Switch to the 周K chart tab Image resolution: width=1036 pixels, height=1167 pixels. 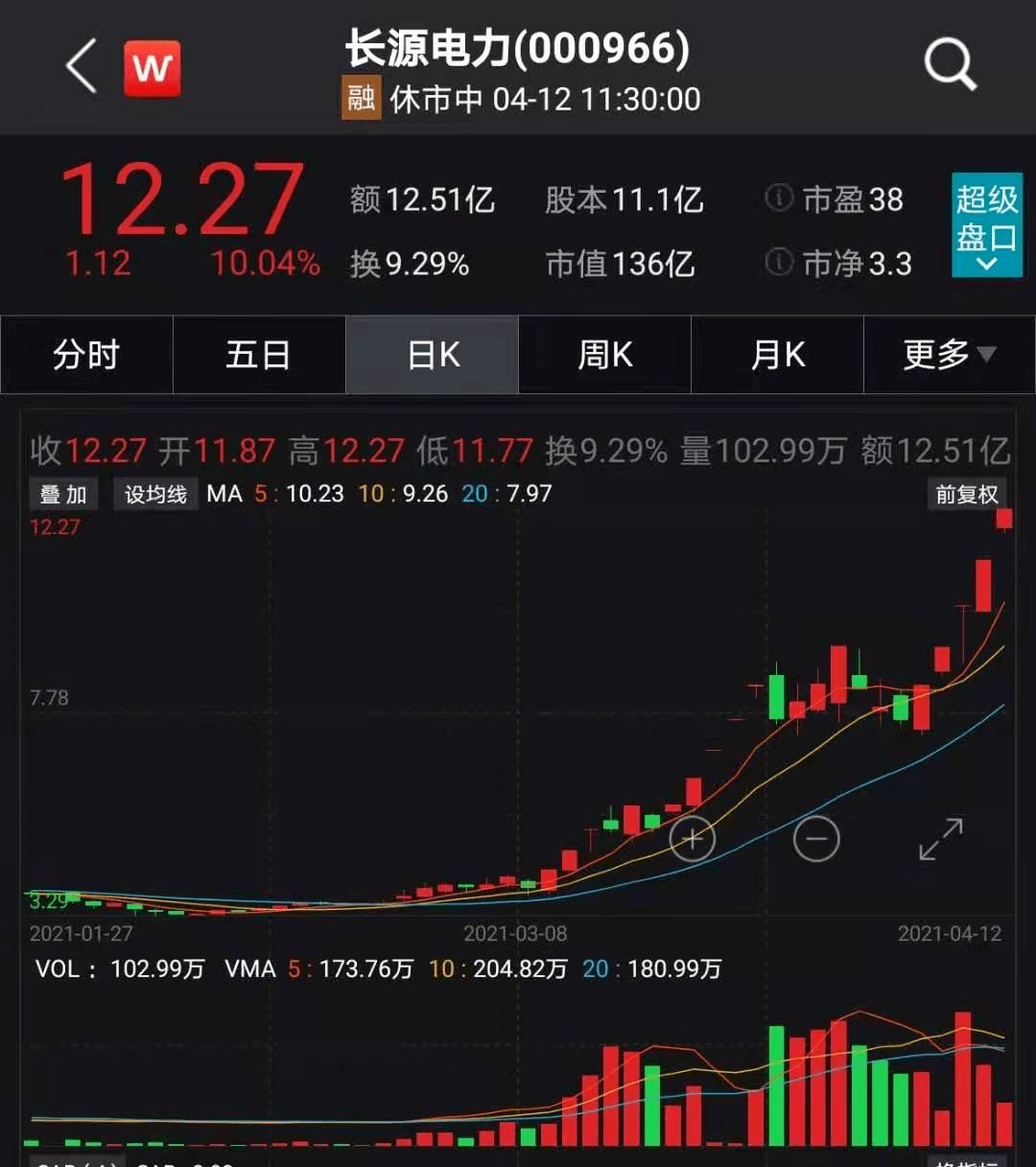tap(605, 355)
